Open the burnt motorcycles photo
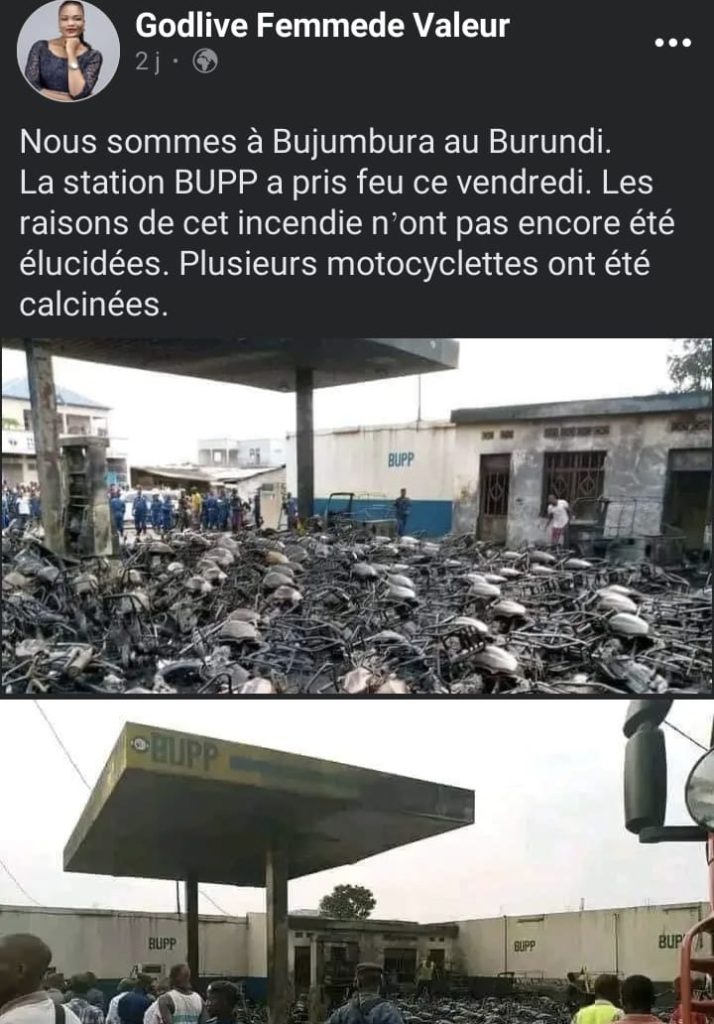The height and width of the screenshot is (1024, 714). (357, 517)
